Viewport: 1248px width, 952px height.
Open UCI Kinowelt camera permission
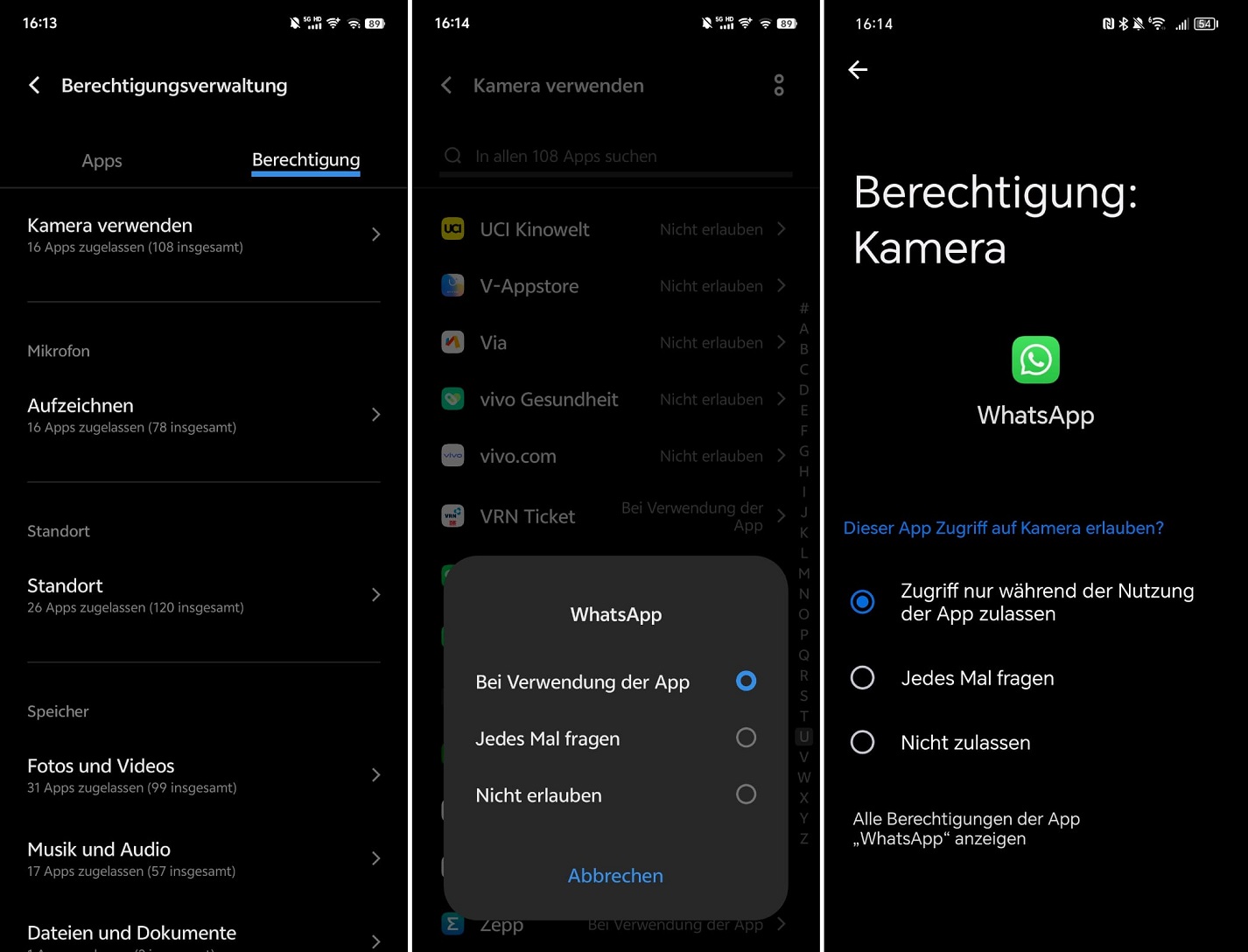[x=615, y=229]
